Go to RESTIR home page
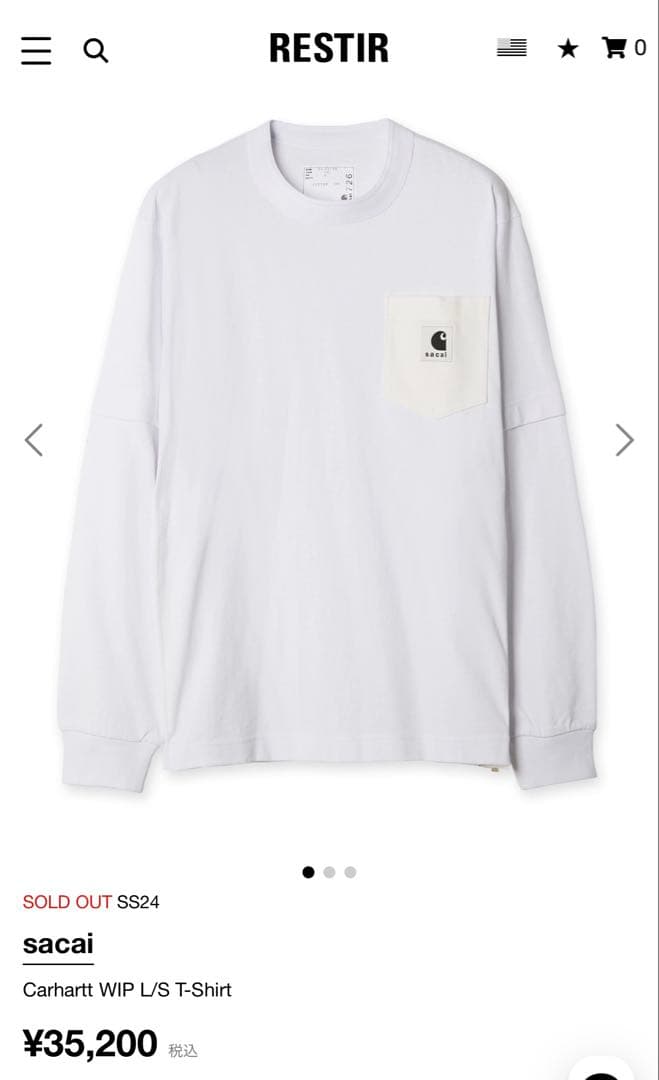The image size is (659, 1080). [328, 48]
